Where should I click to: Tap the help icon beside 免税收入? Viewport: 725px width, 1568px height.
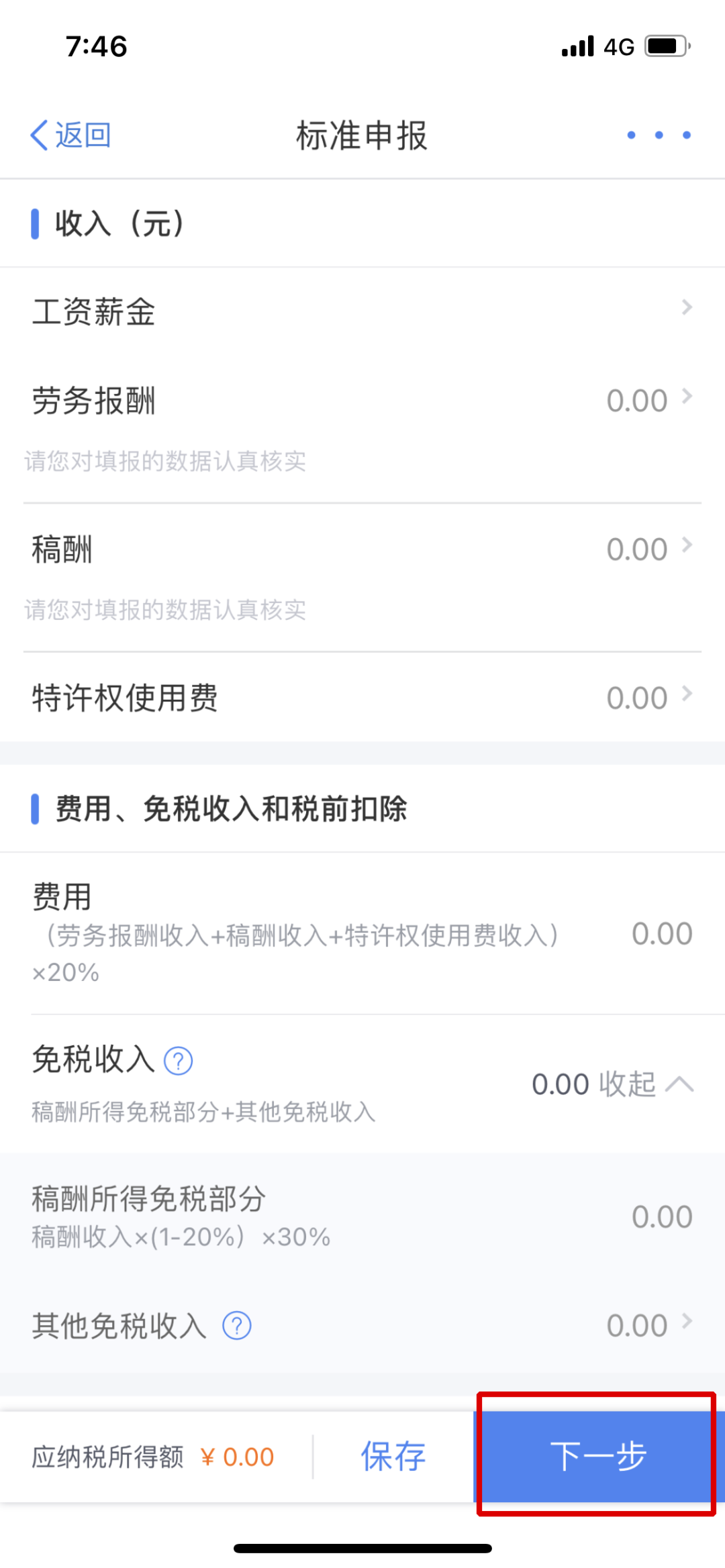pyautogui.click(x=179, y=1061)
